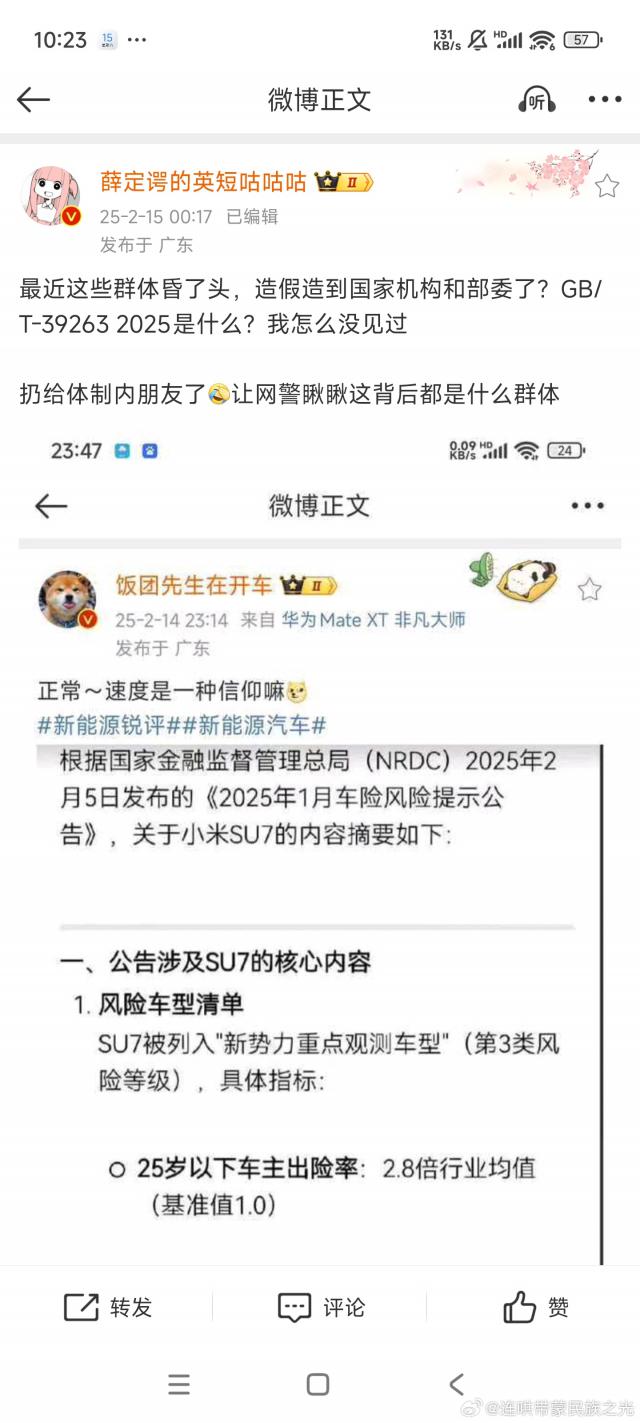Open the 评论 comment button

coord(320,1307)
